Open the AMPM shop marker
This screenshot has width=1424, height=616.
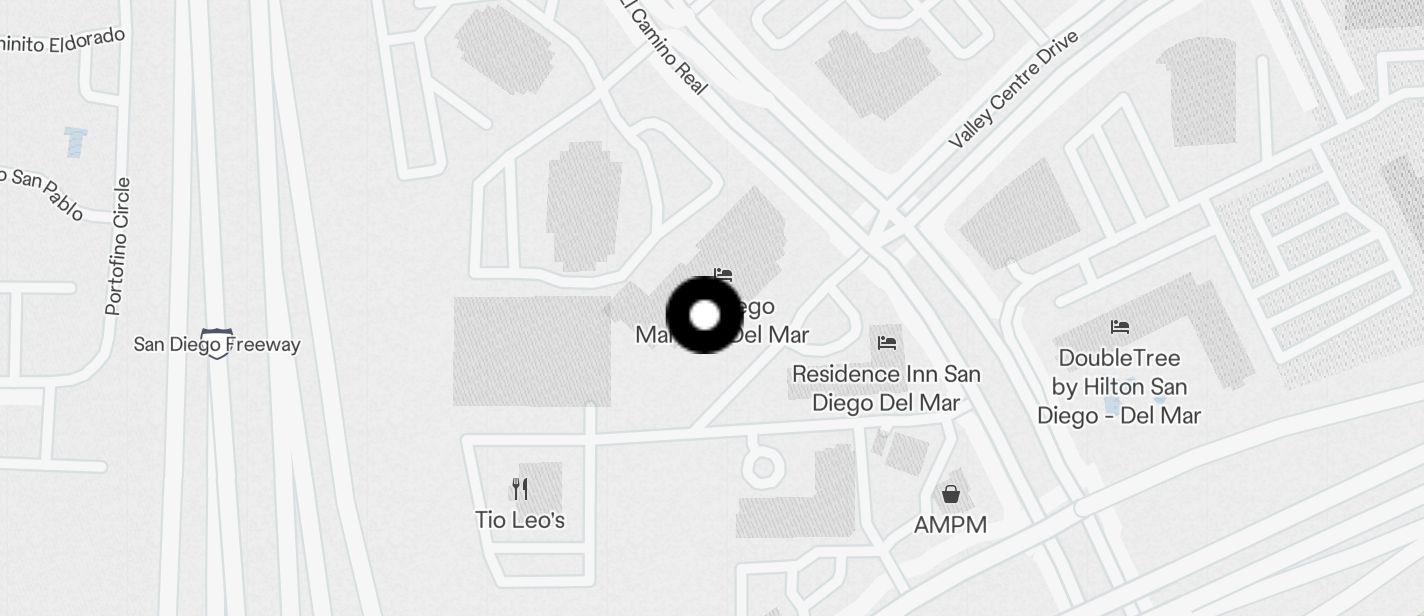(950, 494)
